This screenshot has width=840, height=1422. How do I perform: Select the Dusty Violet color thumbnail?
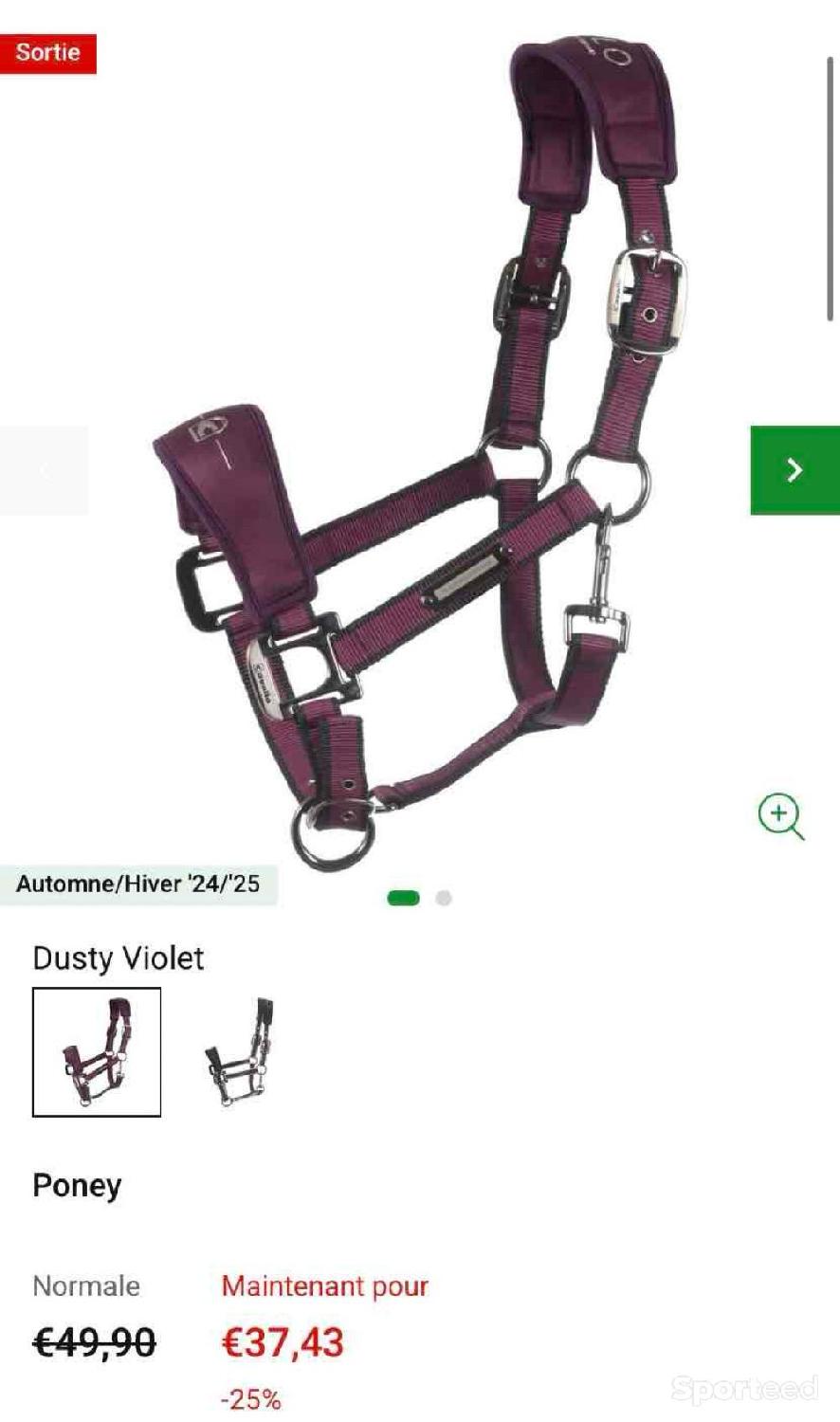pyautogui.click(x=97, y=1052)
